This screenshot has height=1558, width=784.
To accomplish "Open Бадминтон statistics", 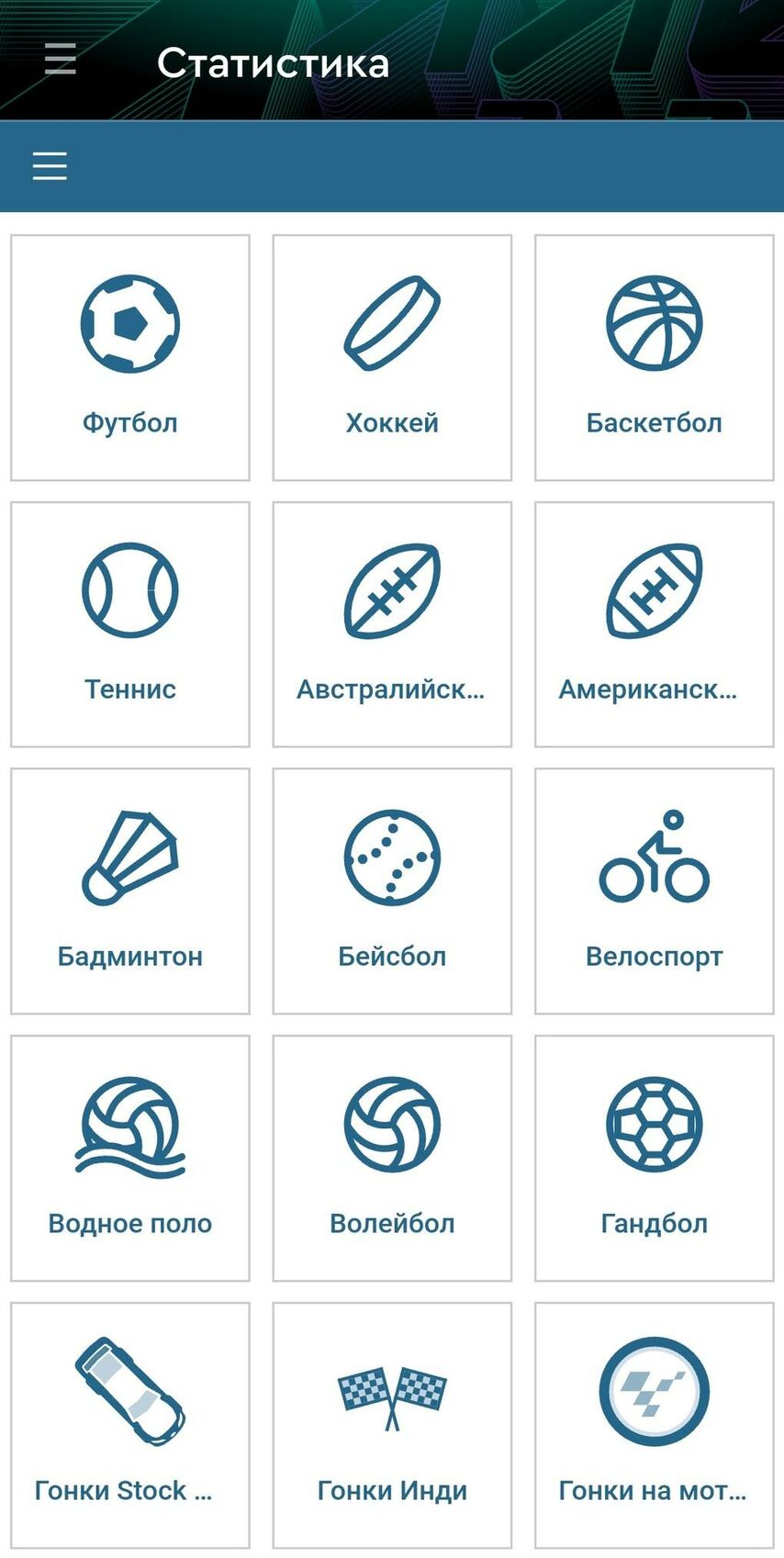I will click(x=130, y=891).
